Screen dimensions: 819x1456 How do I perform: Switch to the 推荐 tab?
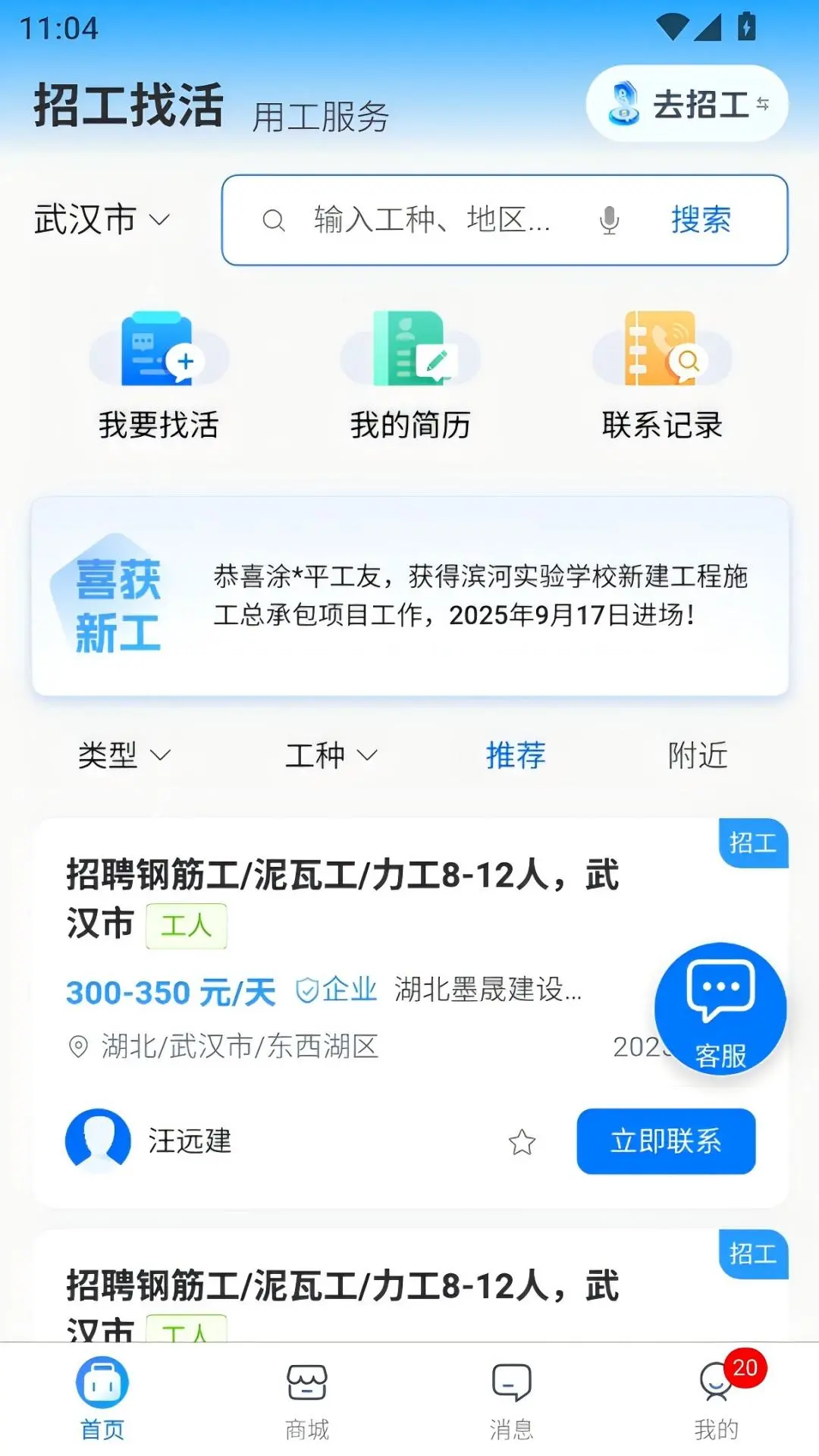(x=514, y=755)
